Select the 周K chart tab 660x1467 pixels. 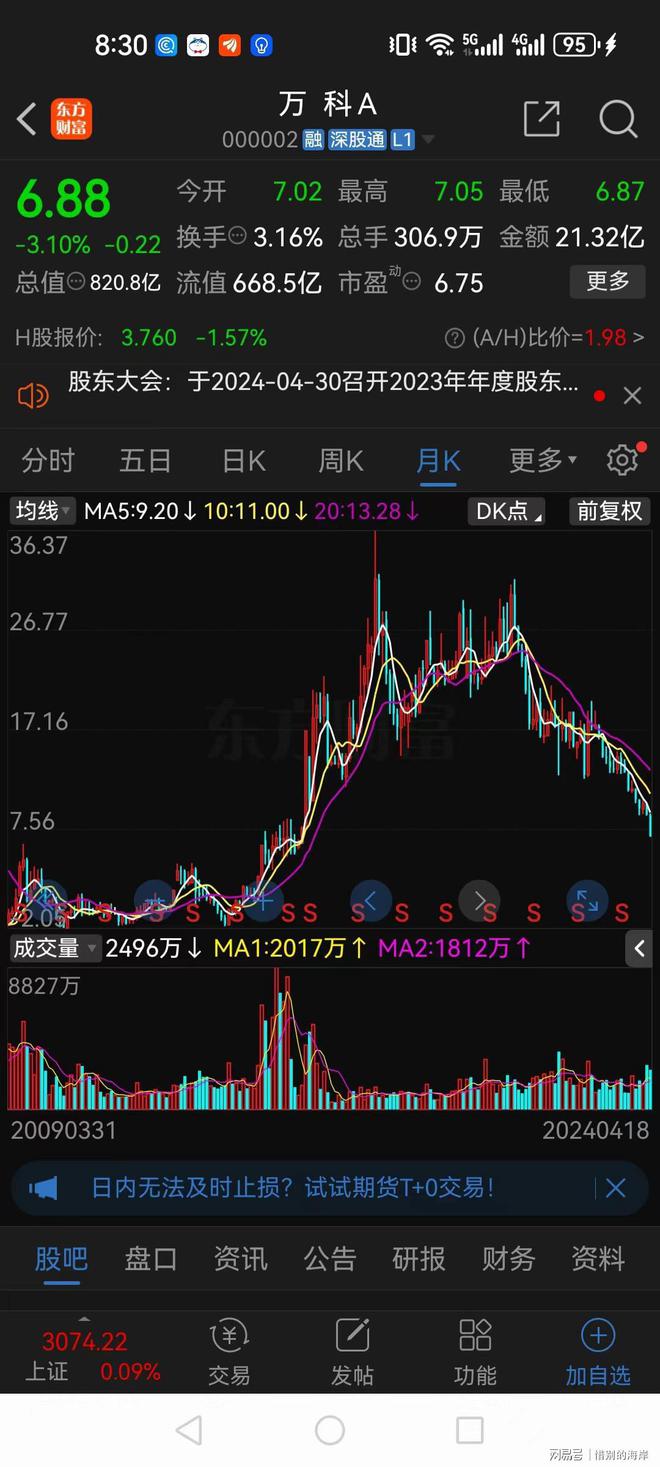point(340,461)
